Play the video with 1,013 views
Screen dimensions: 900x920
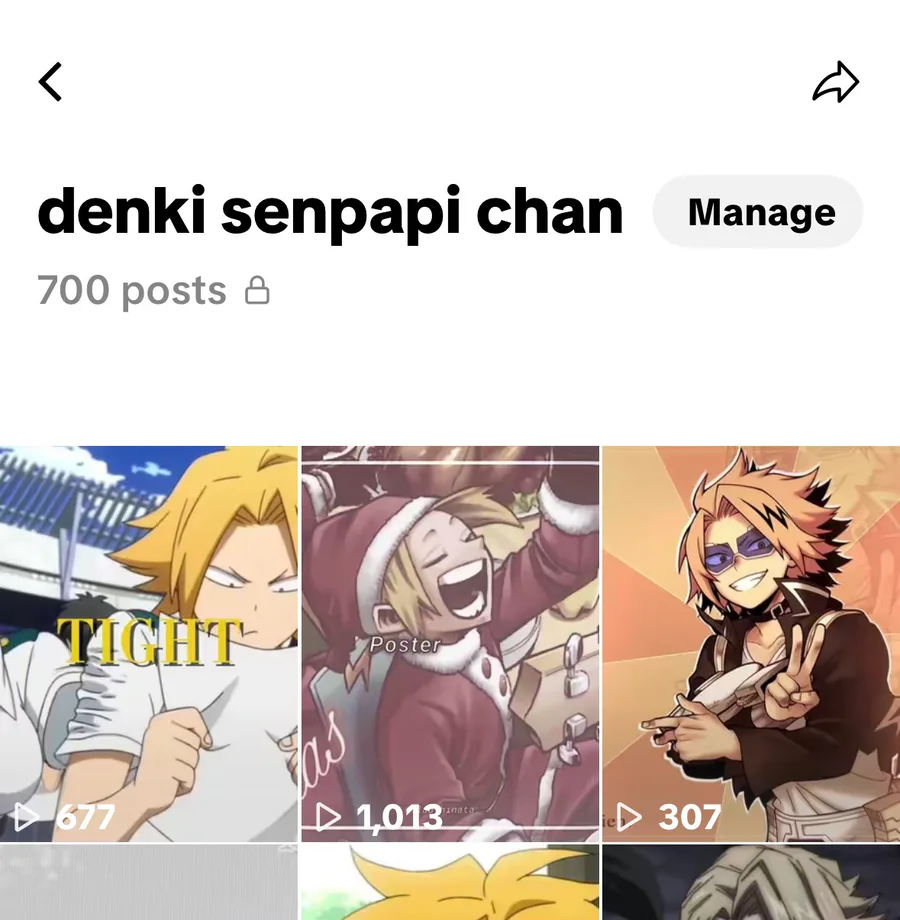pos(450,643)
